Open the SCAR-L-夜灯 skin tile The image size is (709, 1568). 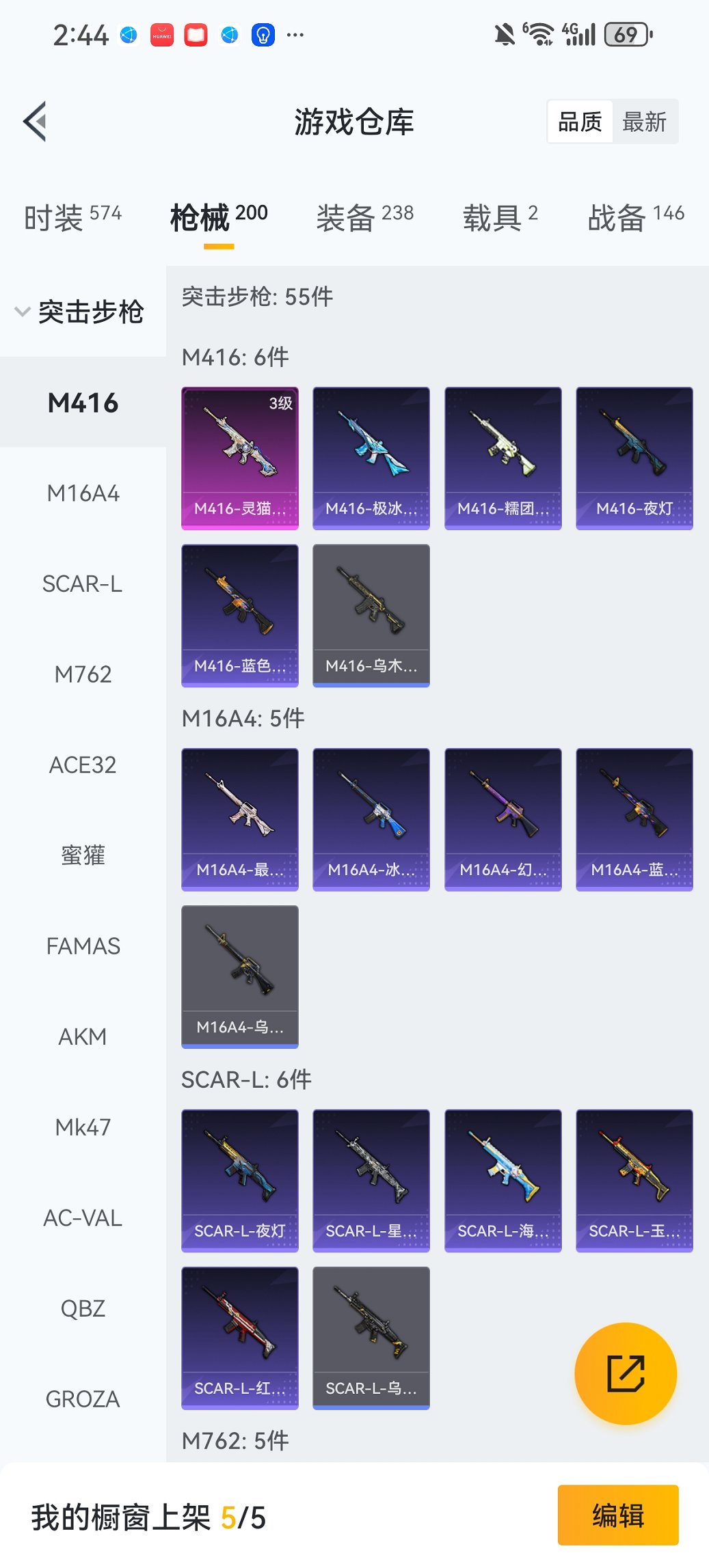[240, 1180]
